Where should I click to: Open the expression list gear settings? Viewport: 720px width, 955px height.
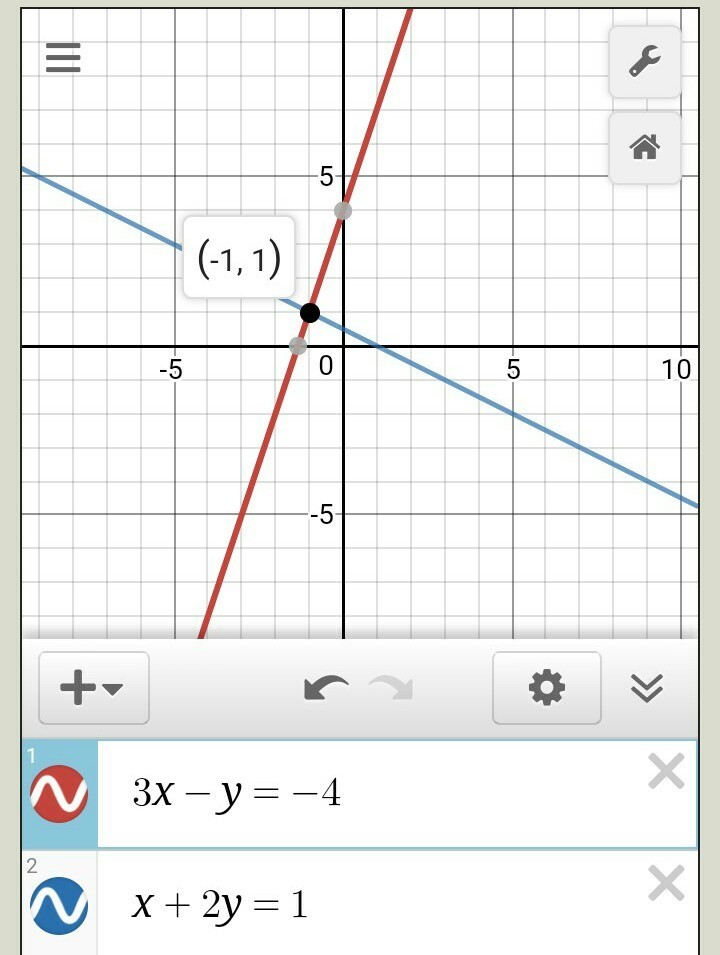point(546,688)
